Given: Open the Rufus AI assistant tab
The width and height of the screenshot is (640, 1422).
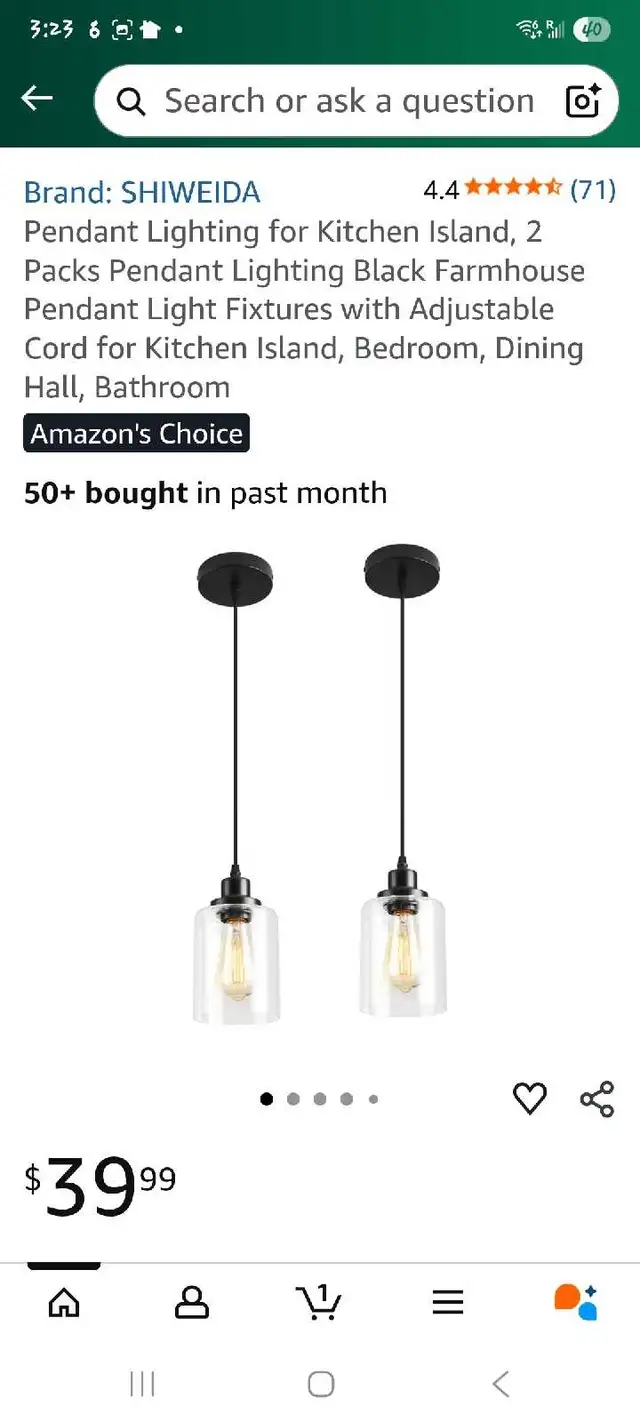Looking at the screenshot, I should tap(576, 1301).
